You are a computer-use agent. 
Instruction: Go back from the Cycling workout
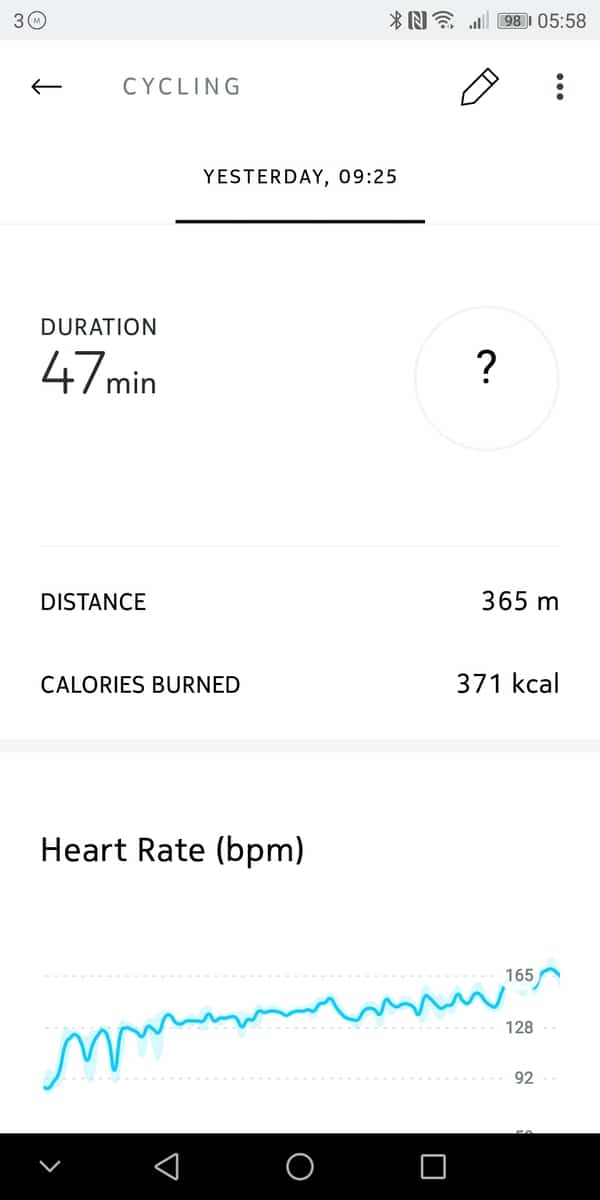coord(47,87)
